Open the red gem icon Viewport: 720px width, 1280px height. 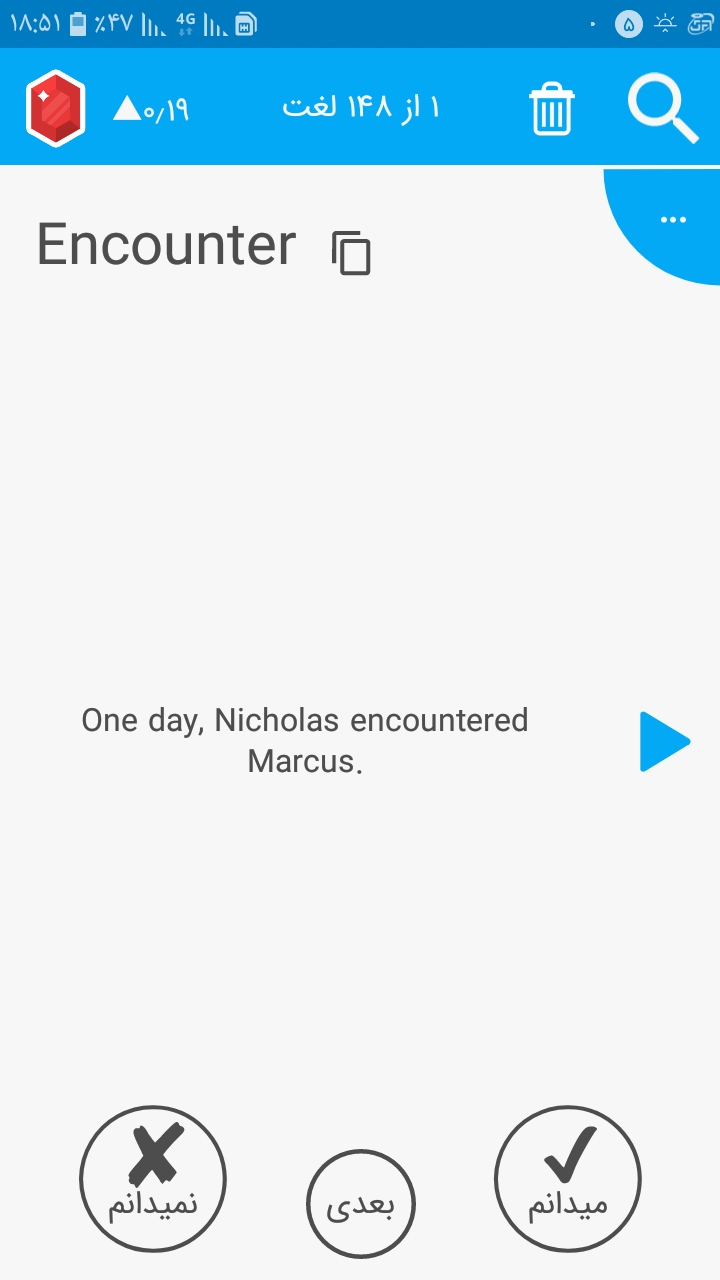click(x=56, y=108)
